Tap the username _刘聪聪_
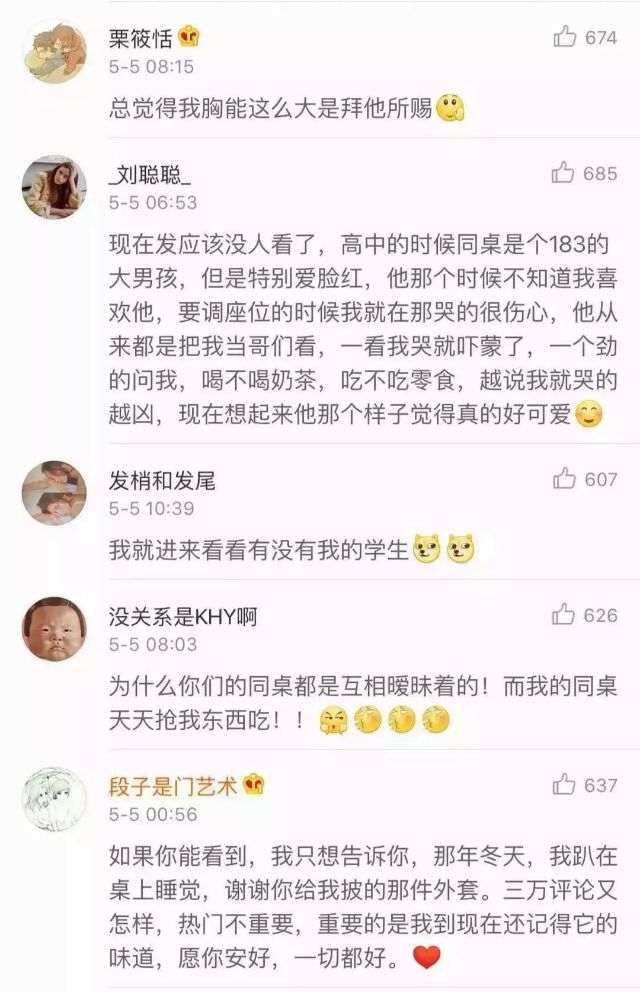The width and height of the screenshot is (640, 992). pos(150,174)
